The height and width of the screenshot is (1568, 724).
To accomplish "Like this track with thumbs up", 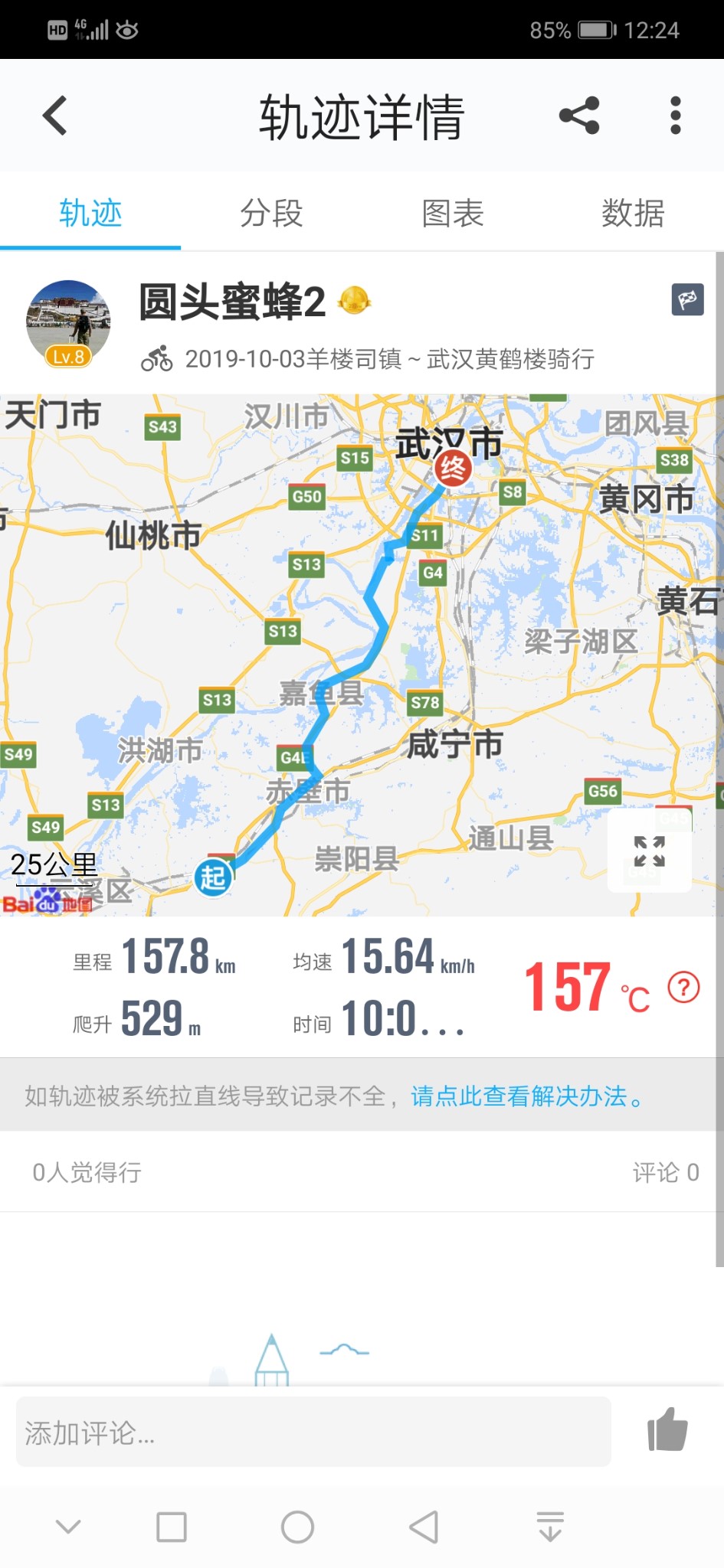I will click(x=667, y=1430).
